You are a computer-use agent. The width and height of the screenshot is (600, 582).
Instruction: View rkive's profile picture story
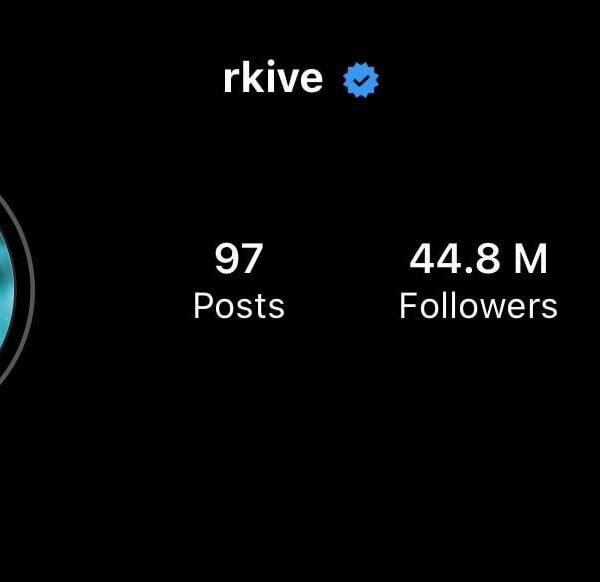coord(11,290)
